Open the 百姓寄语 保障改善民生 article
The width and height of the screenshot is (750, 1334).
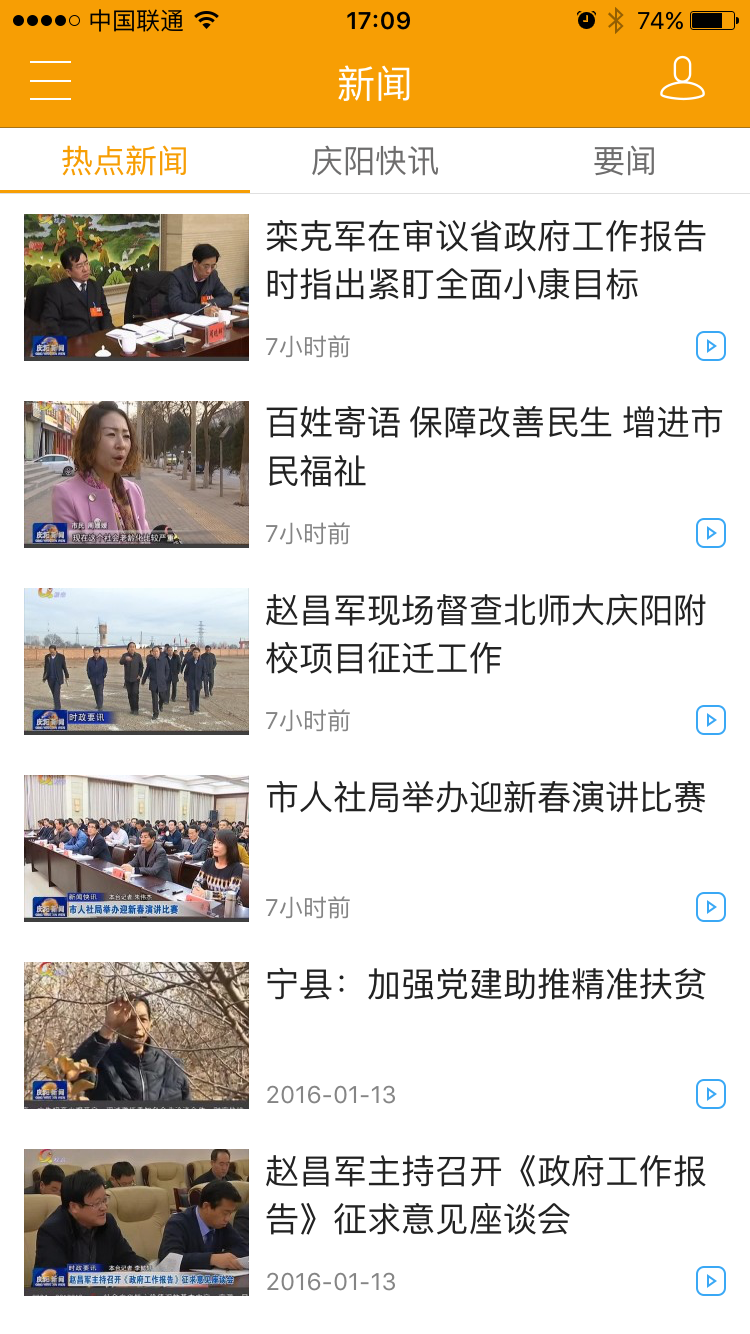[494, 447]
